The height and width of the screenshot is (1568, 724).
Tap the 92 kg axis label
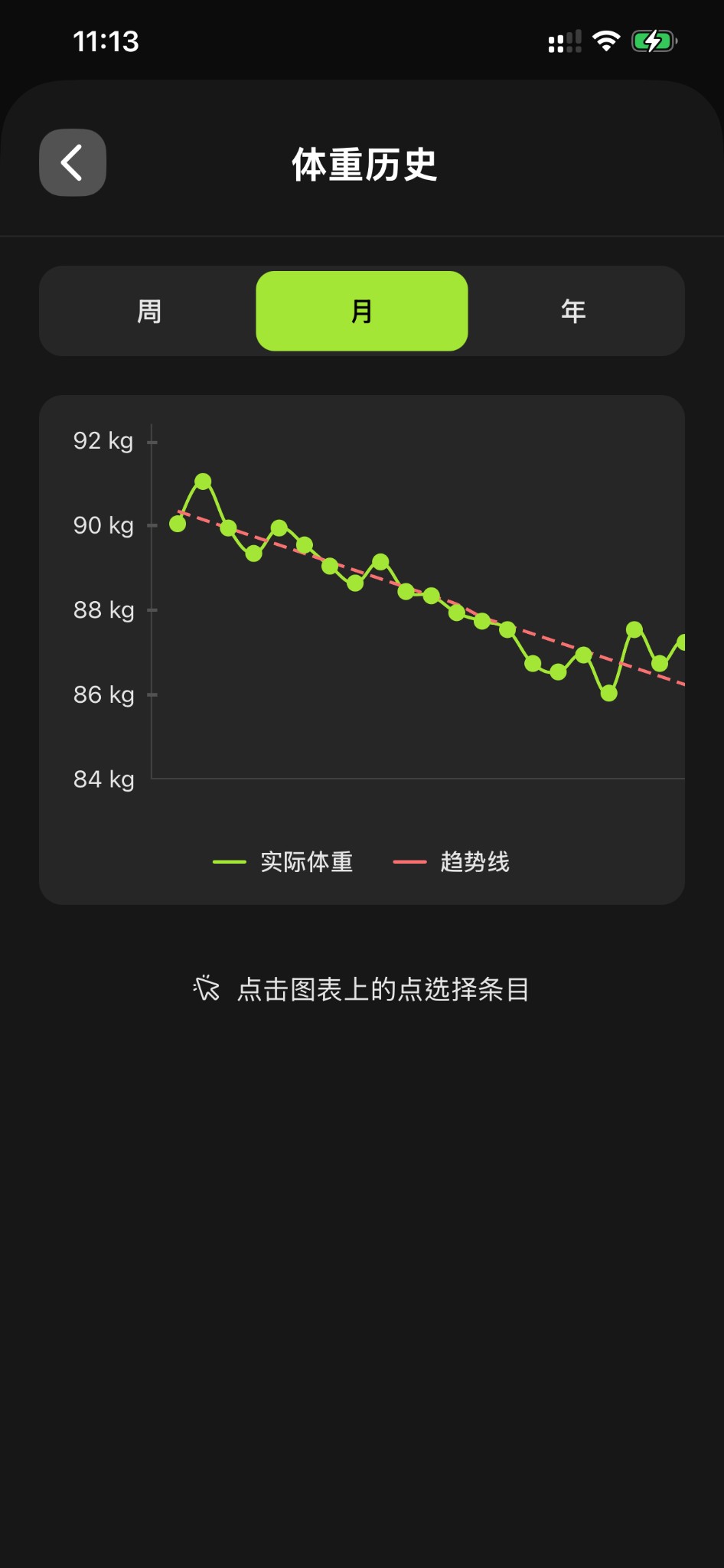point(103,440)
